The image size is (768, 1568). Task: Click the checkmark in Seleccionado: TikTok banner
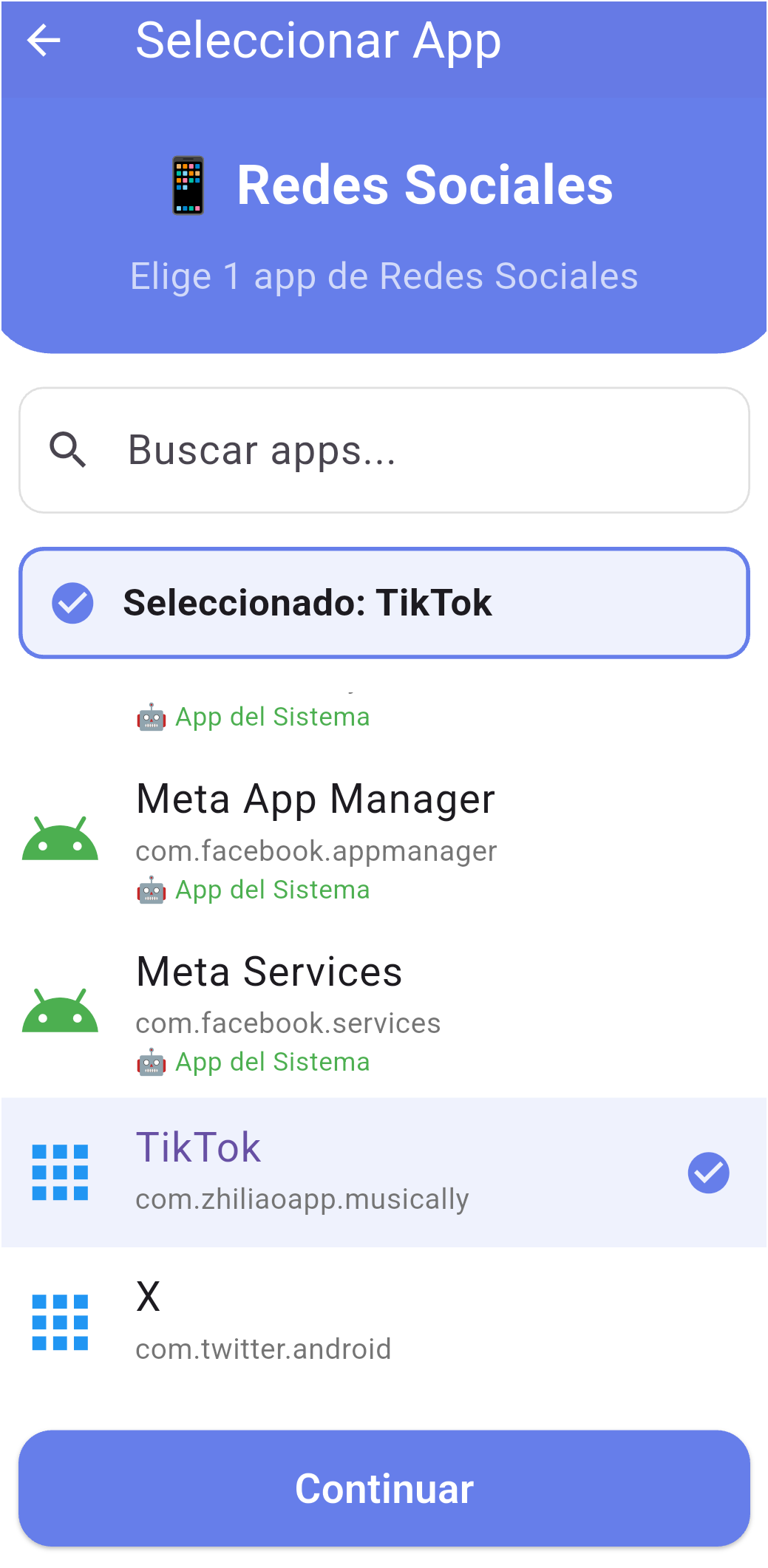tap(72, 603)
